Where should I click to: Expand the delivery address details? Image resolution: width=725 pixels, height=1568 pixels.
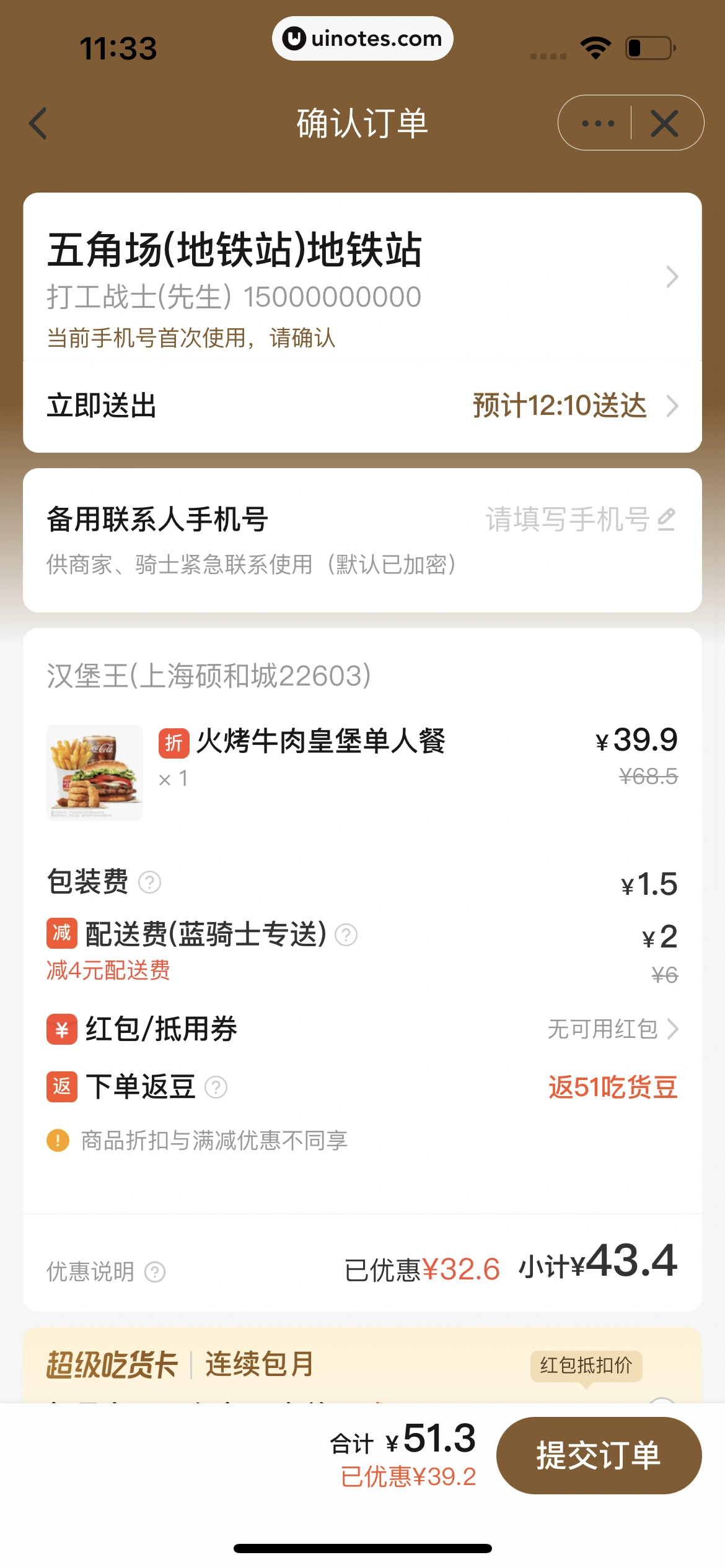coord(673,277)
